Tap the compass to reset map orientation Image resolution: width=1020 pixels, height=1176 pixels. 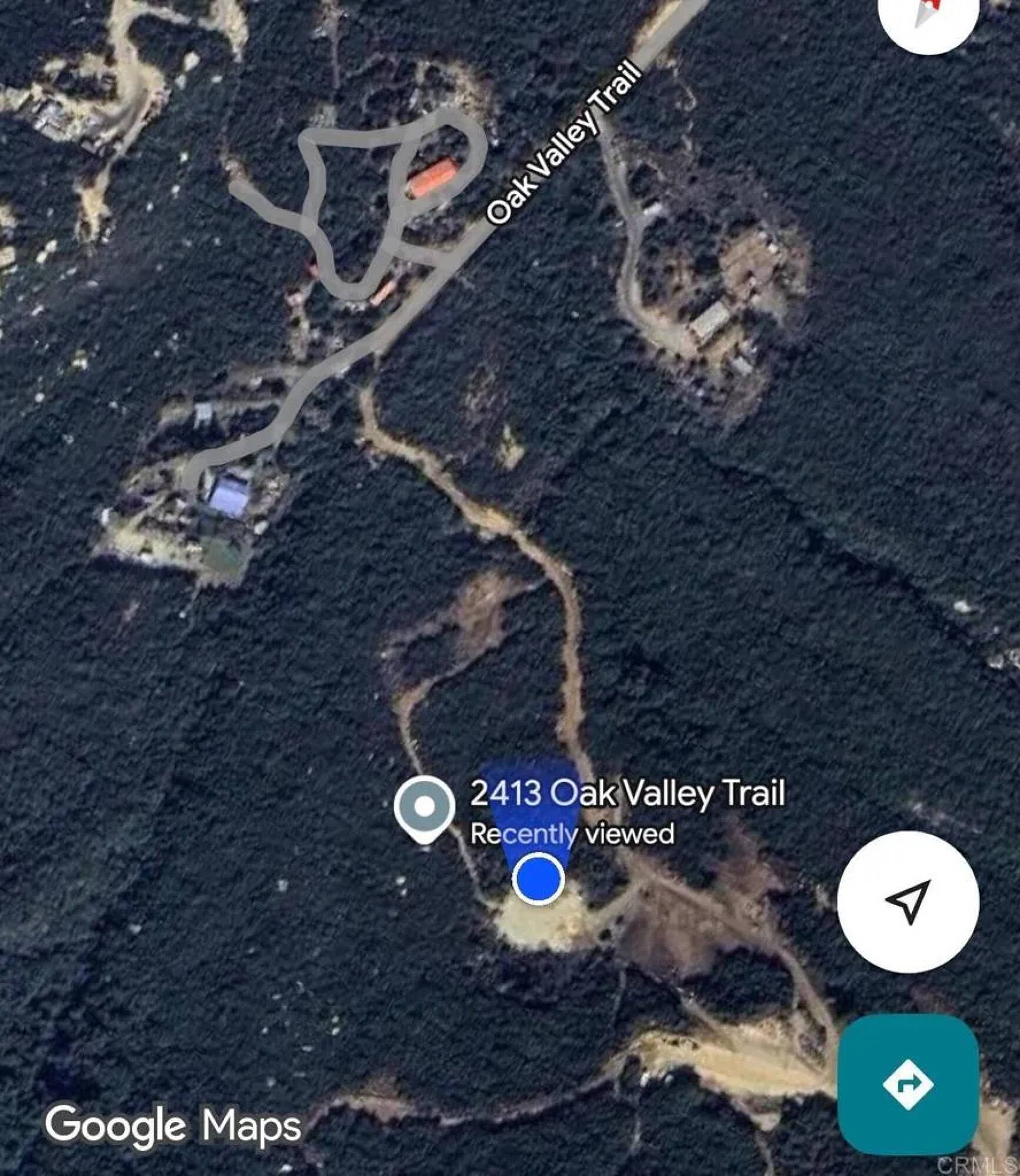(928, 16)
